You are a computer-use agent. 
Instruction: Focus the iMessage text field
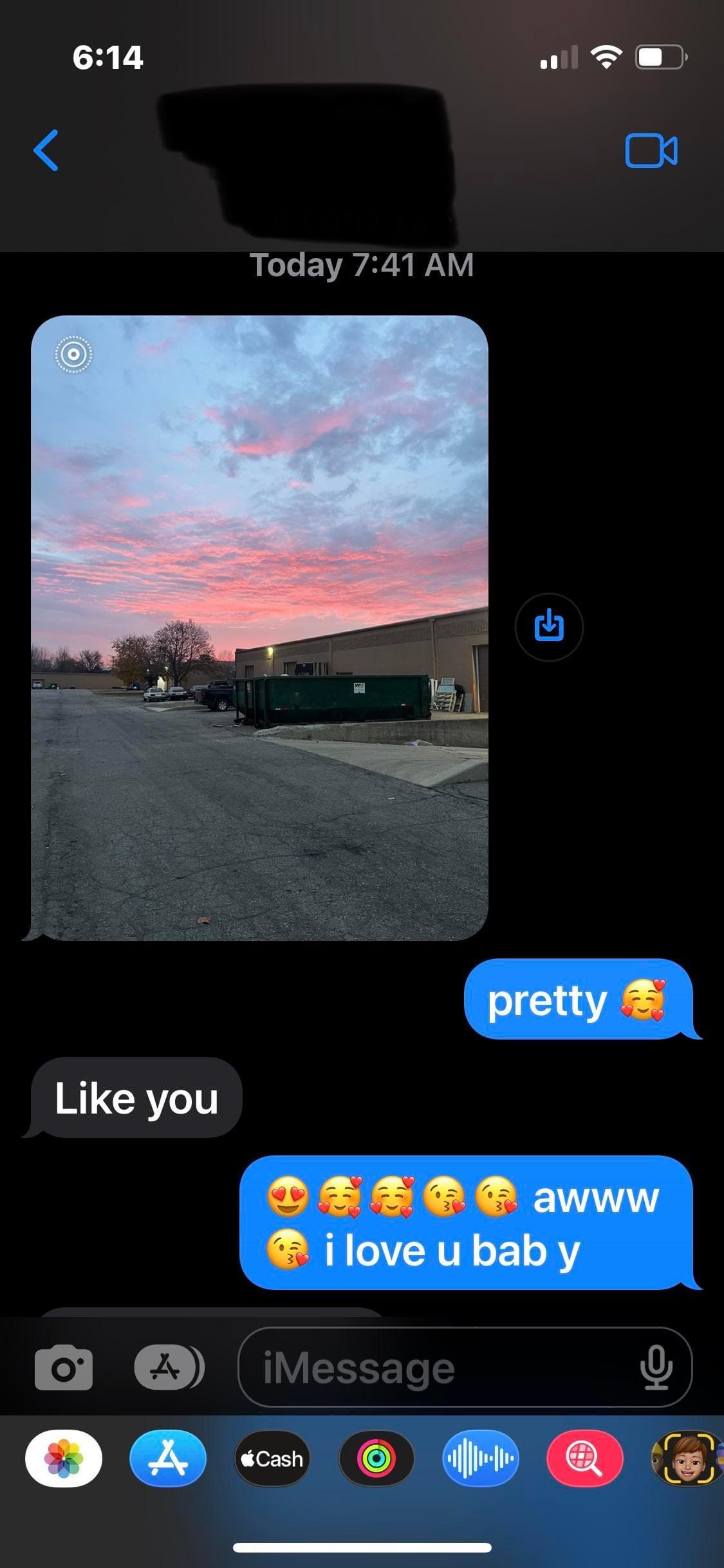pos(438,1367)
